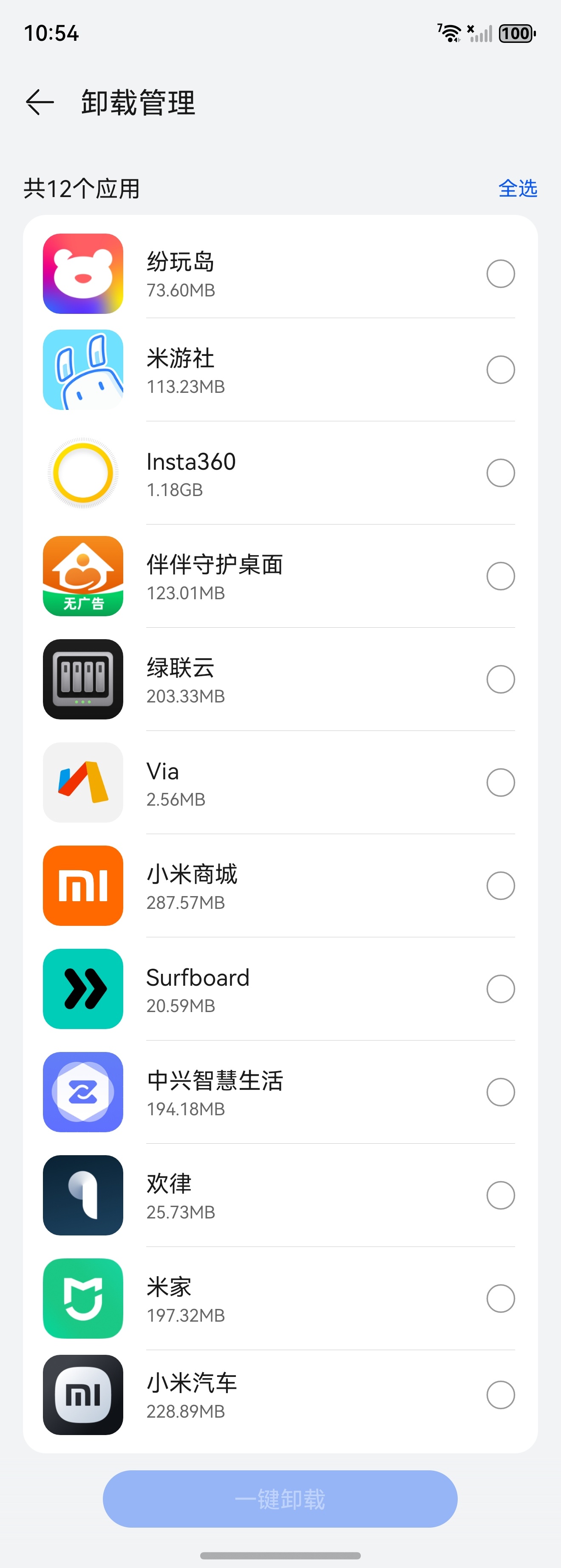This screenshot has width=561, height=1568.
Task: Select the 纷玩岛 app checkbox
Action: click(501, 274)
